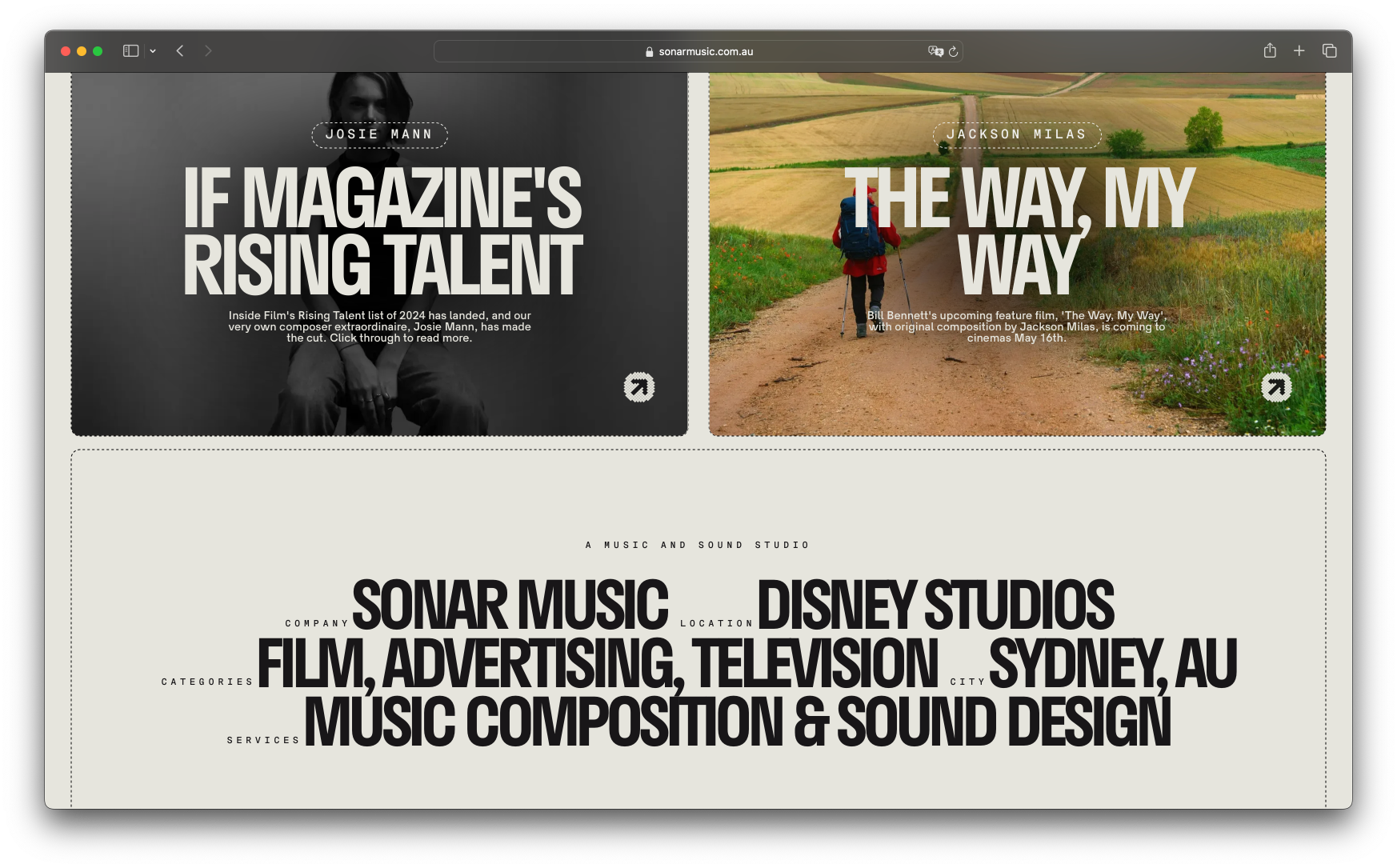Open a new browser tab
The width and height of the screenshot is (1397, 868).
click(x=1299, y=51)
